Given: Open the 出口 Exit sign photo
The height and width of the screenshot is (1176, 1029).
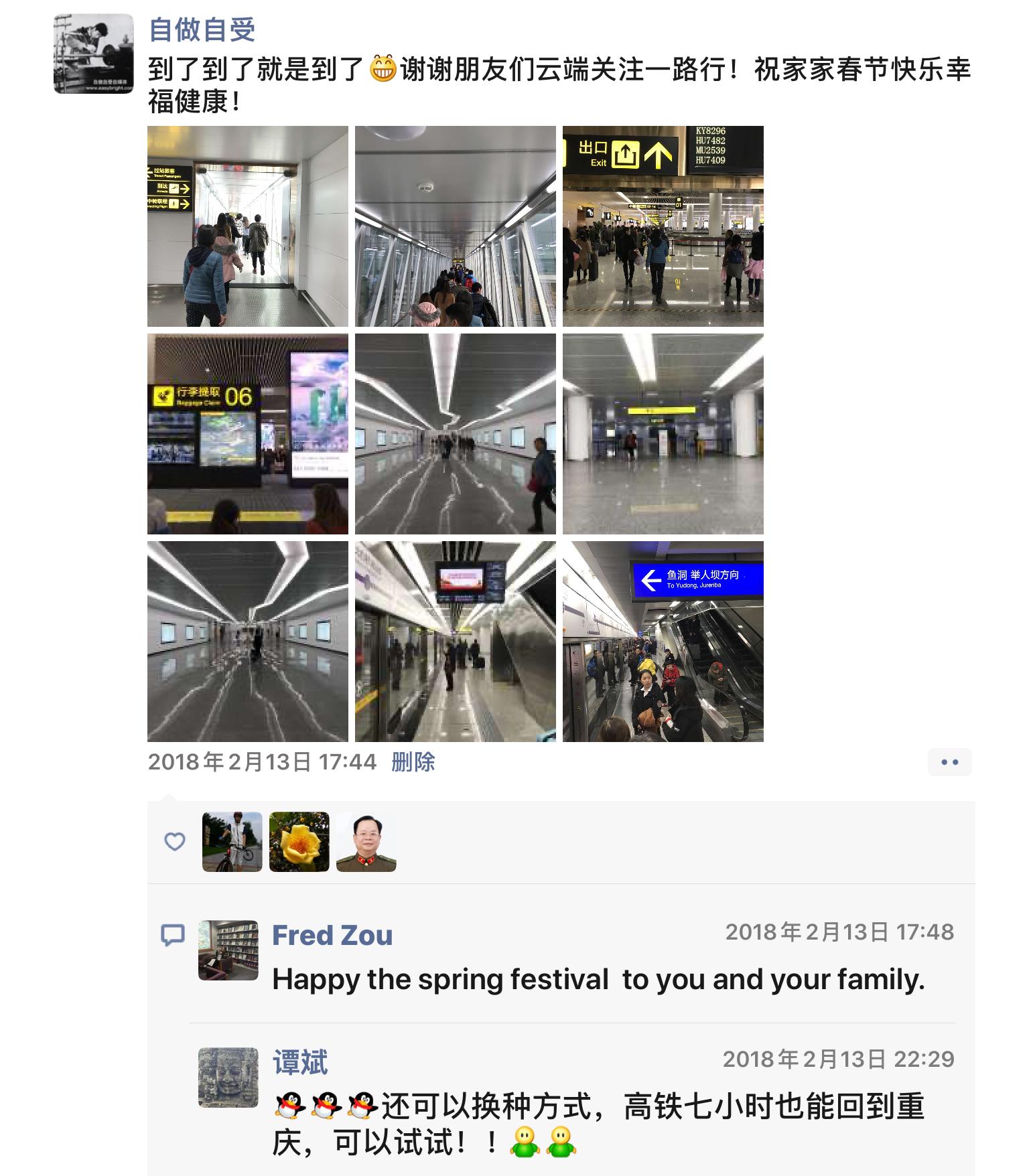Looking at the screenshot, I should tap(663, 226).
